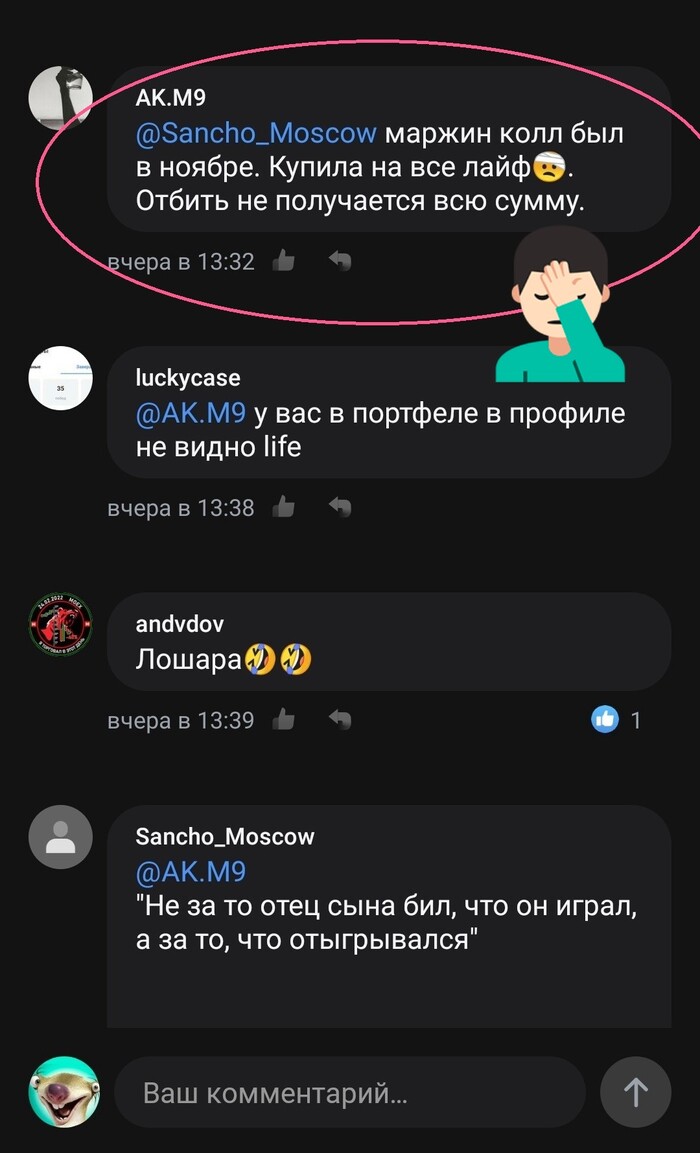Viewport: 700px width, 1153px height.
Task: Reply to luckycase's comment
Action: (340, 508)
